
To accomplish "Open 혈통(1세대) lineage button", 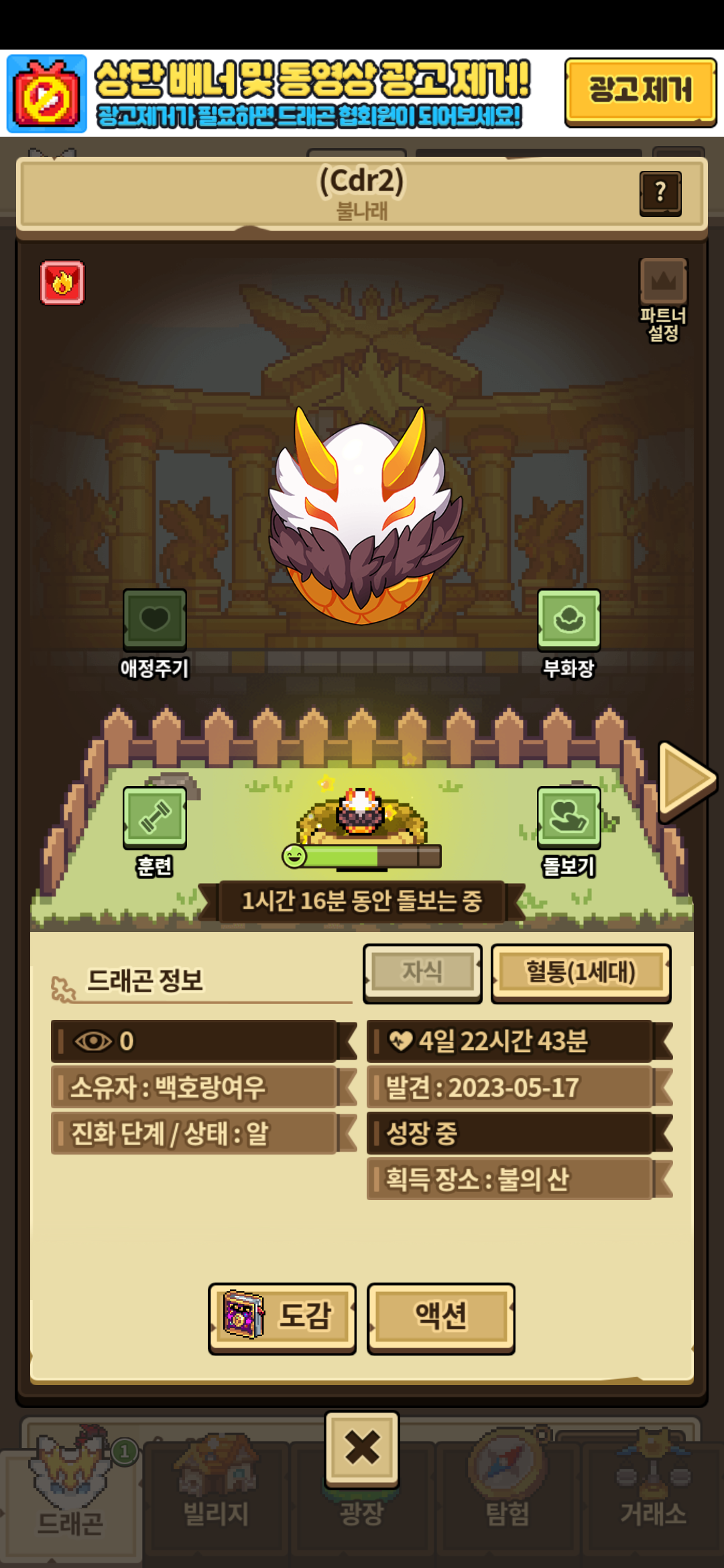I will click(x=581, y=973).
